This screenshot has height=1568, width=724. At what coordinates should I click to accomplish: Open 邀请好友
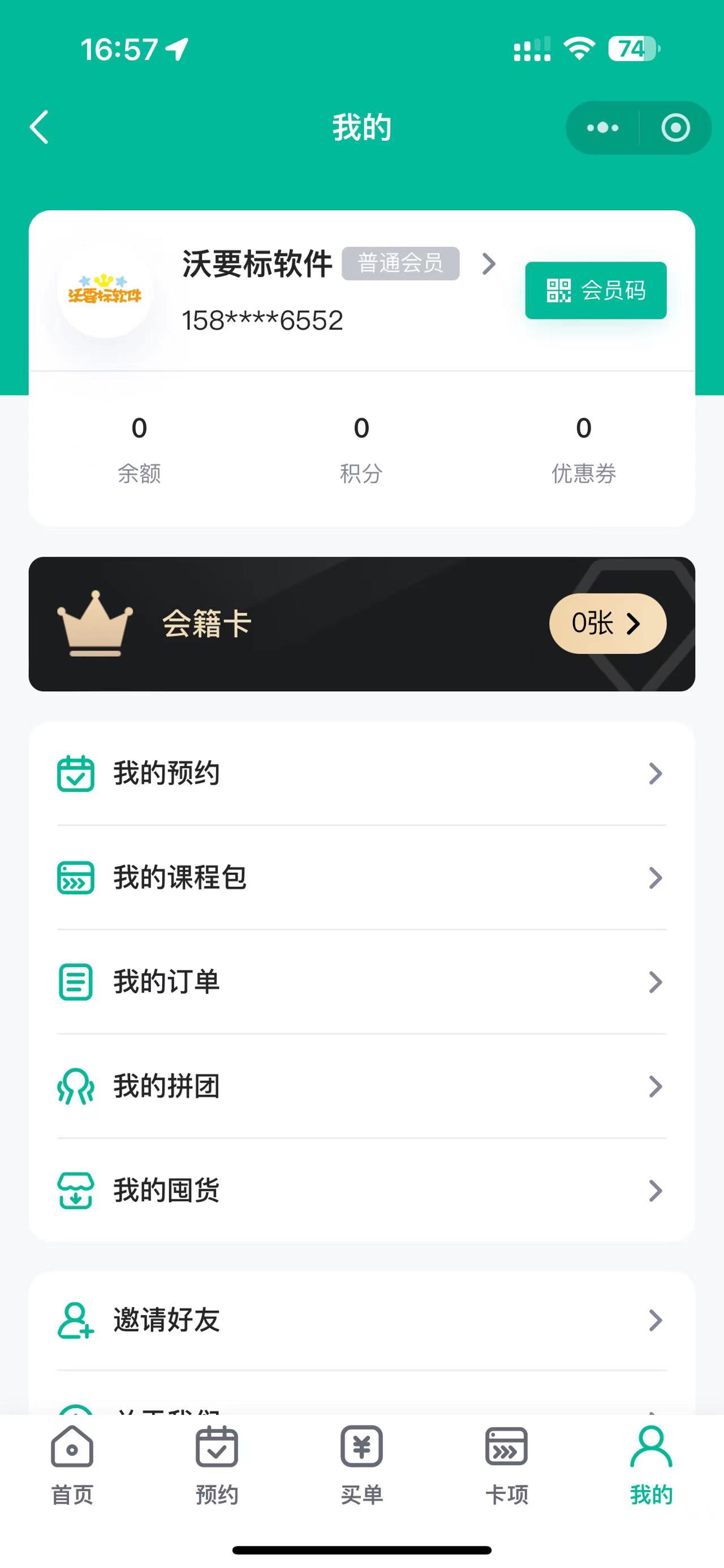pos(361,1320)
